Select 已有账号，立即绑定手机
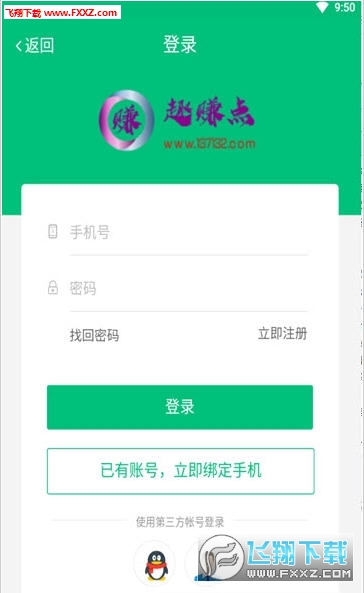The height and width of the screenshot is (593, 364). pyautogui.click(x=180, y=471)
